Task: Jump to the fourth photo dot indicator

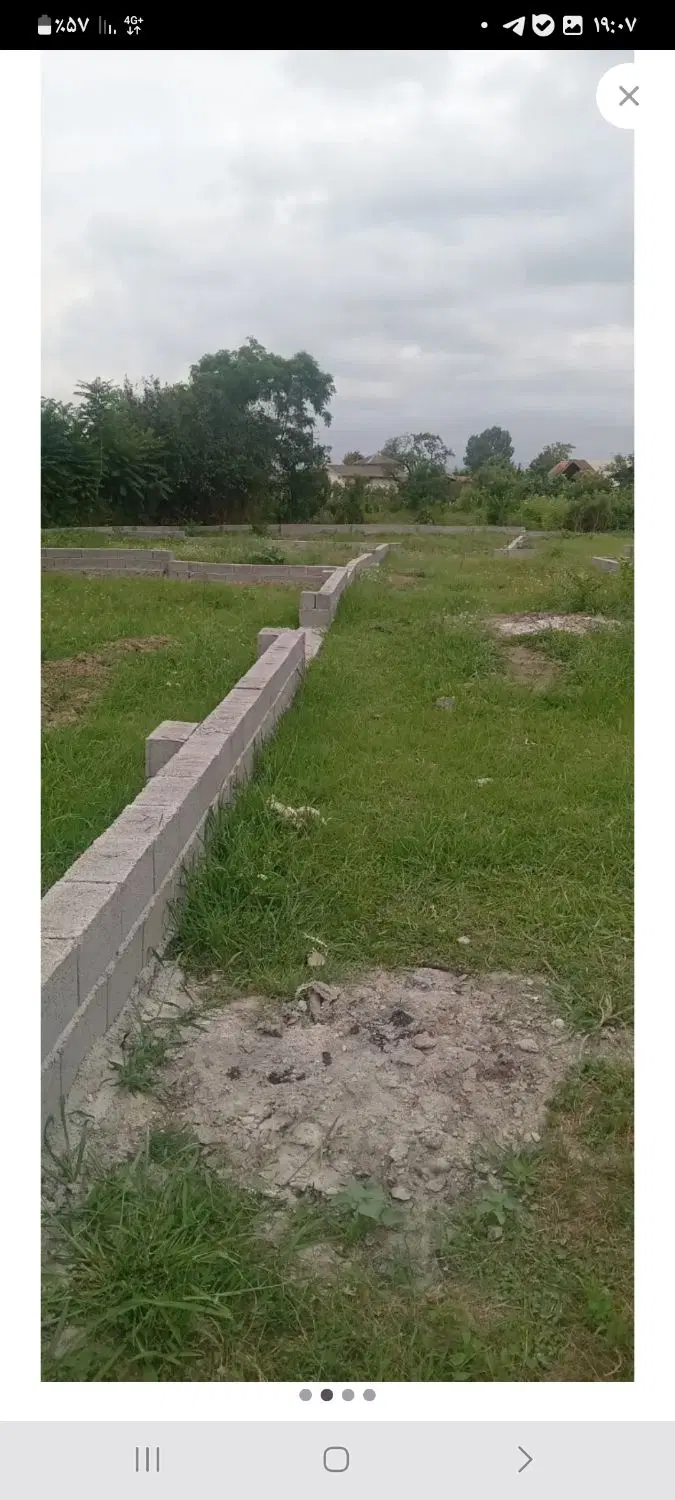Action: coord(369,1395)
